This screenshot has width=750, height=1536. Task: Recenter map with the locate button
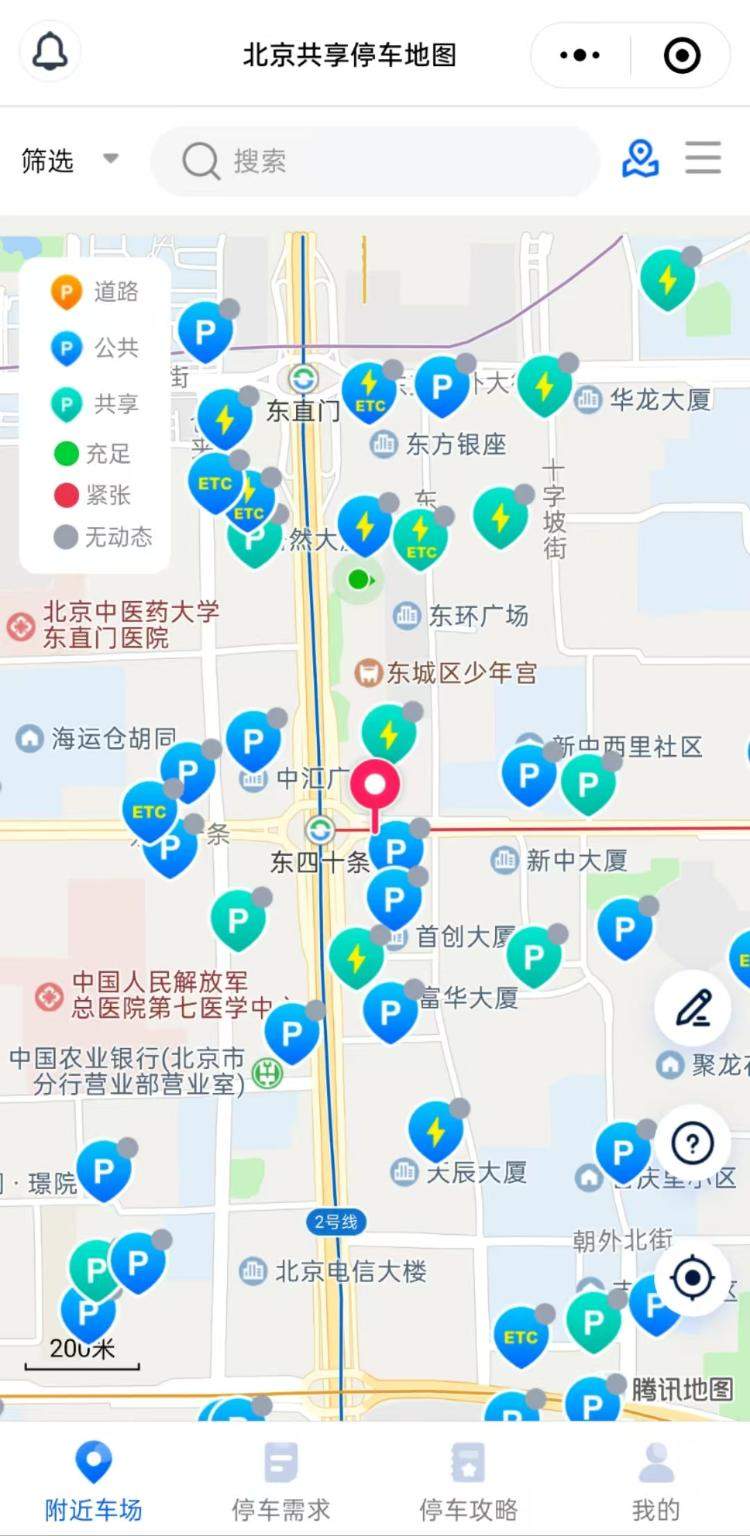[x=692, y=1277]
